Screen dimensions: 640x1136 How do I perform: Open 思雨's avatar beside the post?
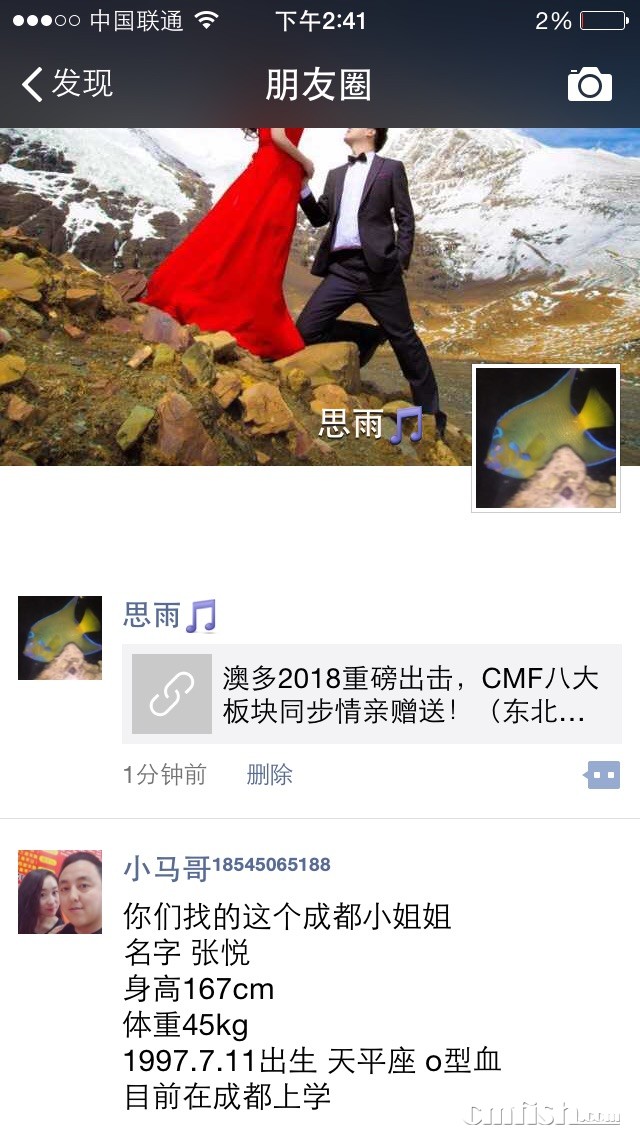(x=60, y=638)
